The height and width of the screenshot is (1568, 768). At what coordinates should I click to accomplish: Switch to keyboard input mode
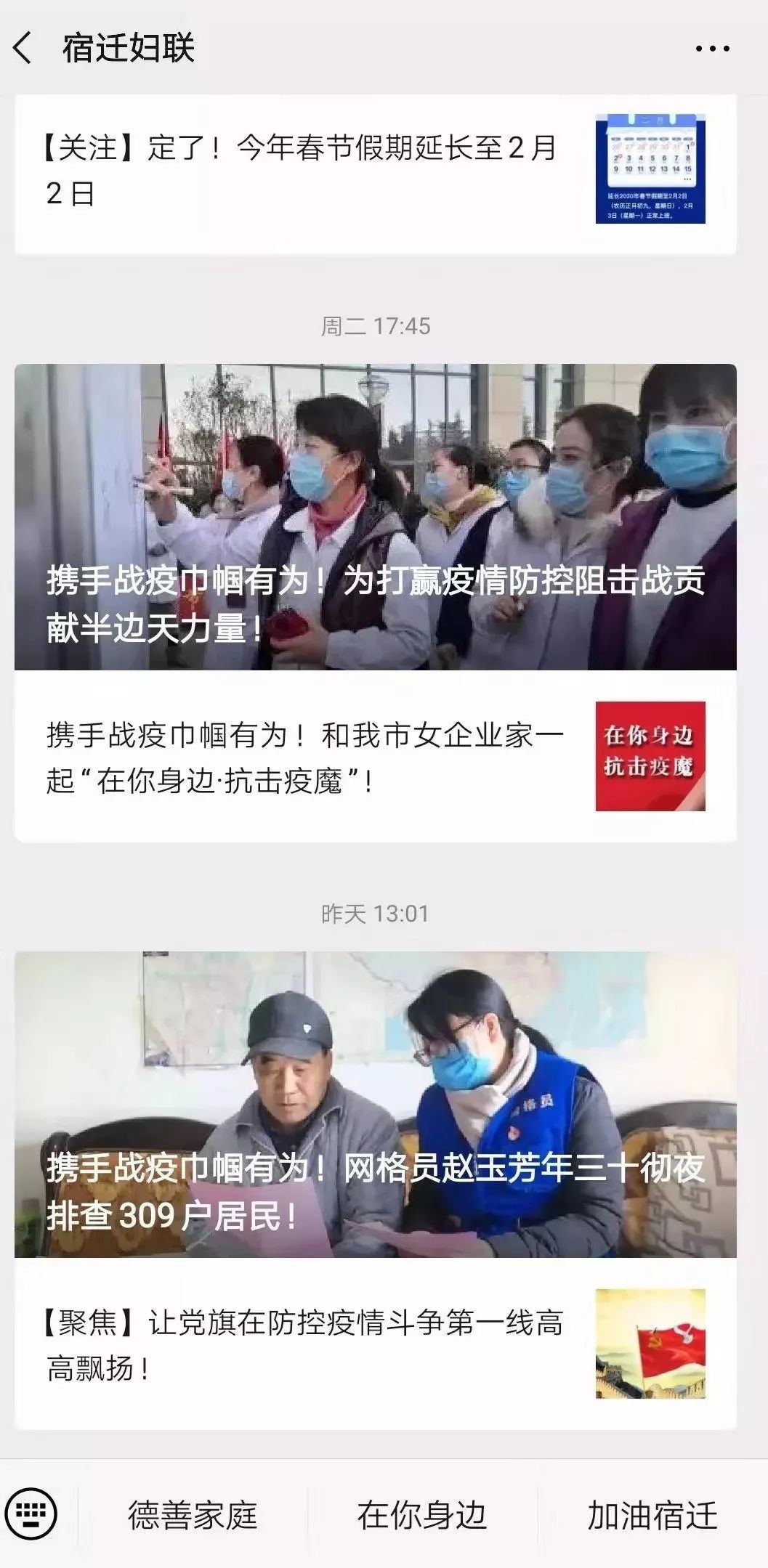coord(31,1514)
